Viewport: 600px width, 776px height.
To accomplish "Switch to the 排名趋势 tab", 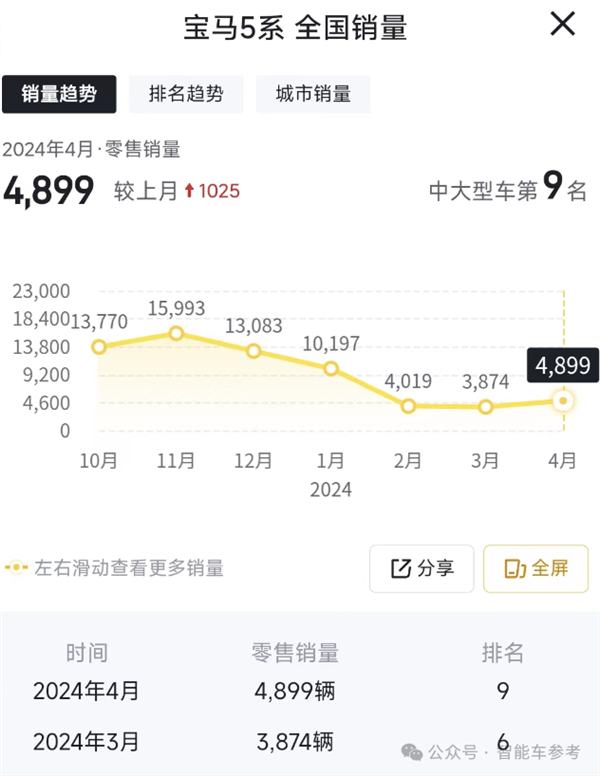I will coord(186,95).
